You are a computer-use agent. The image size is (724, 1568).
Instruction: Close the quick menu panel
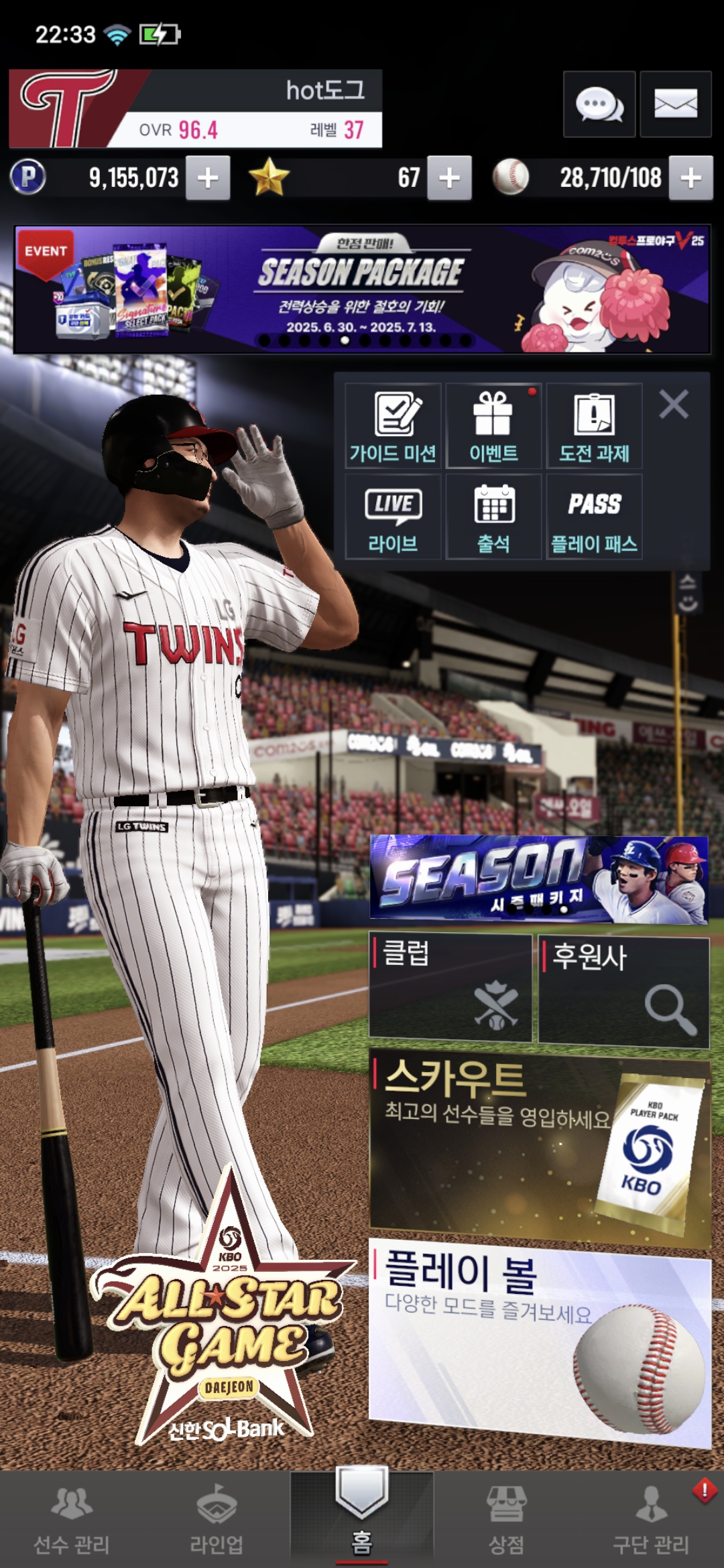674,405
